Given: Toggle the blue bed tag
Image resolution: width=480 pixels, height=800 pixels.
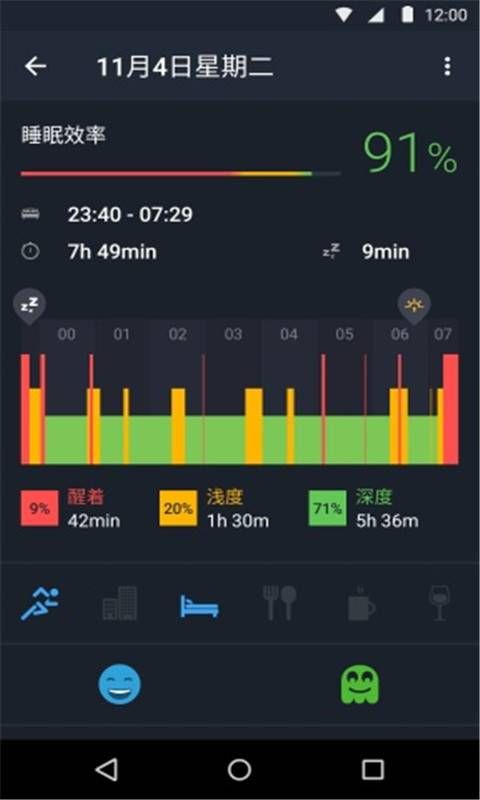Looking at the screenshot, I should click(199, 606).
